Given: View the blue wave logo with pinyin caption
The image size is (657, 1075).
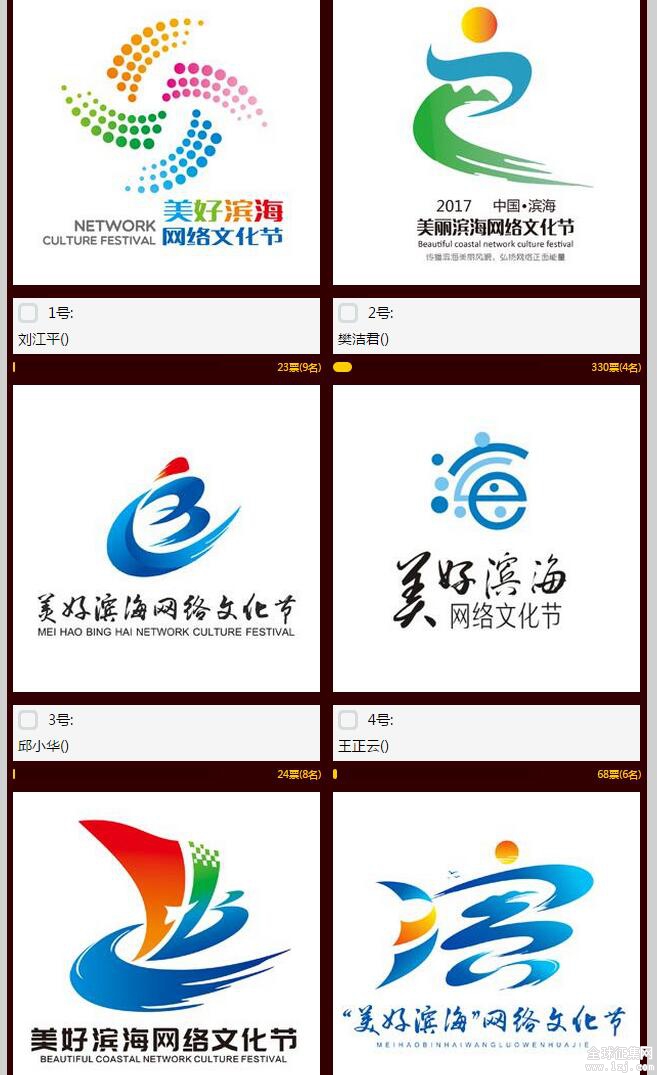Looking at the screenshot, I should [486, 934].
